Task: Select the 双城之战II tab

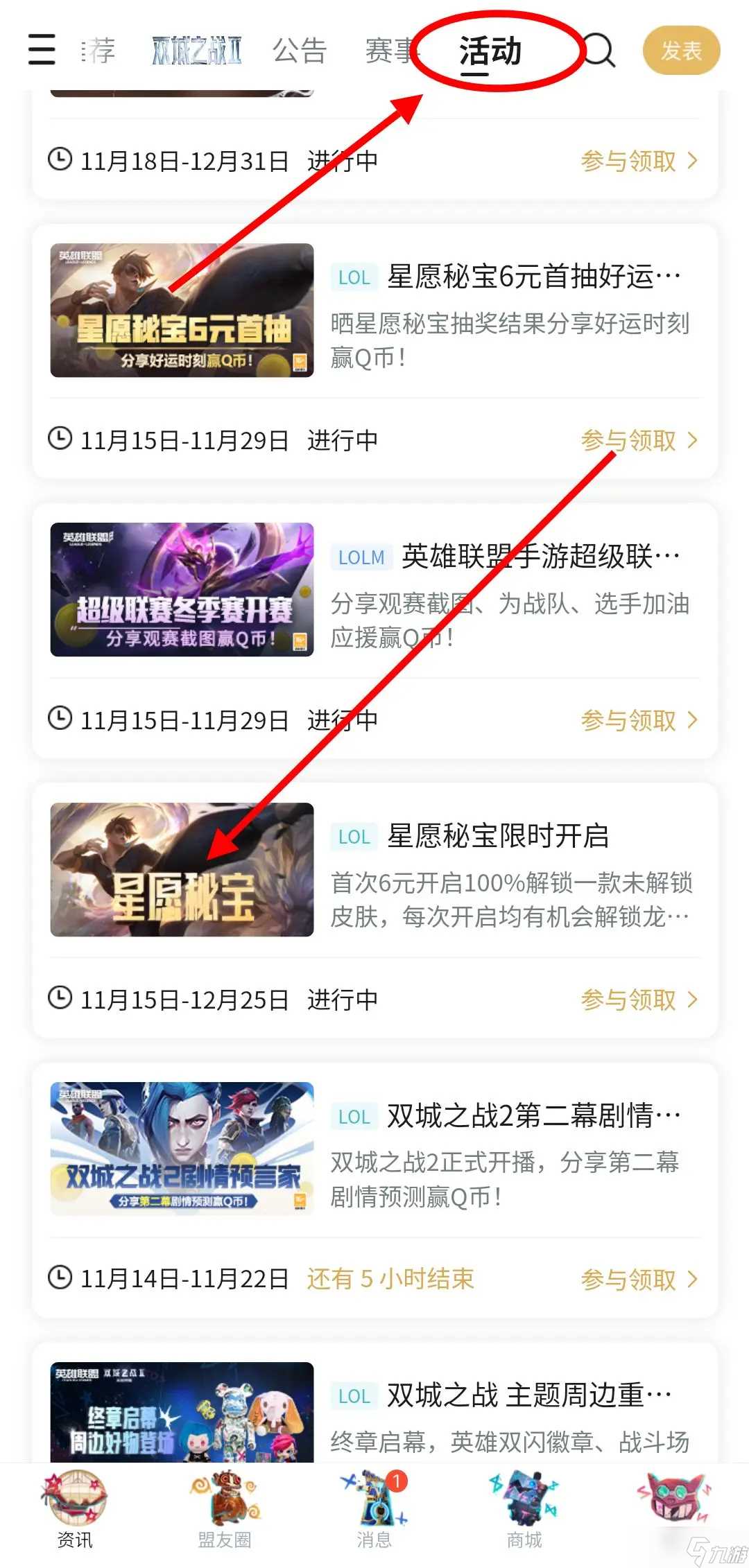Action: pos(196,50)
